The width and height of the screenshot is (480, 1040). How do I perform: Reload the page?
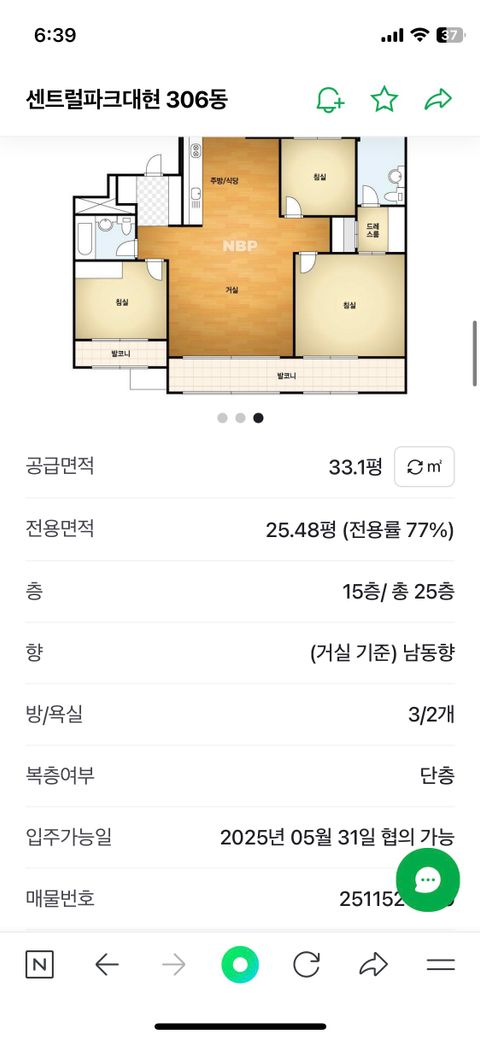(x=306, y=964)
